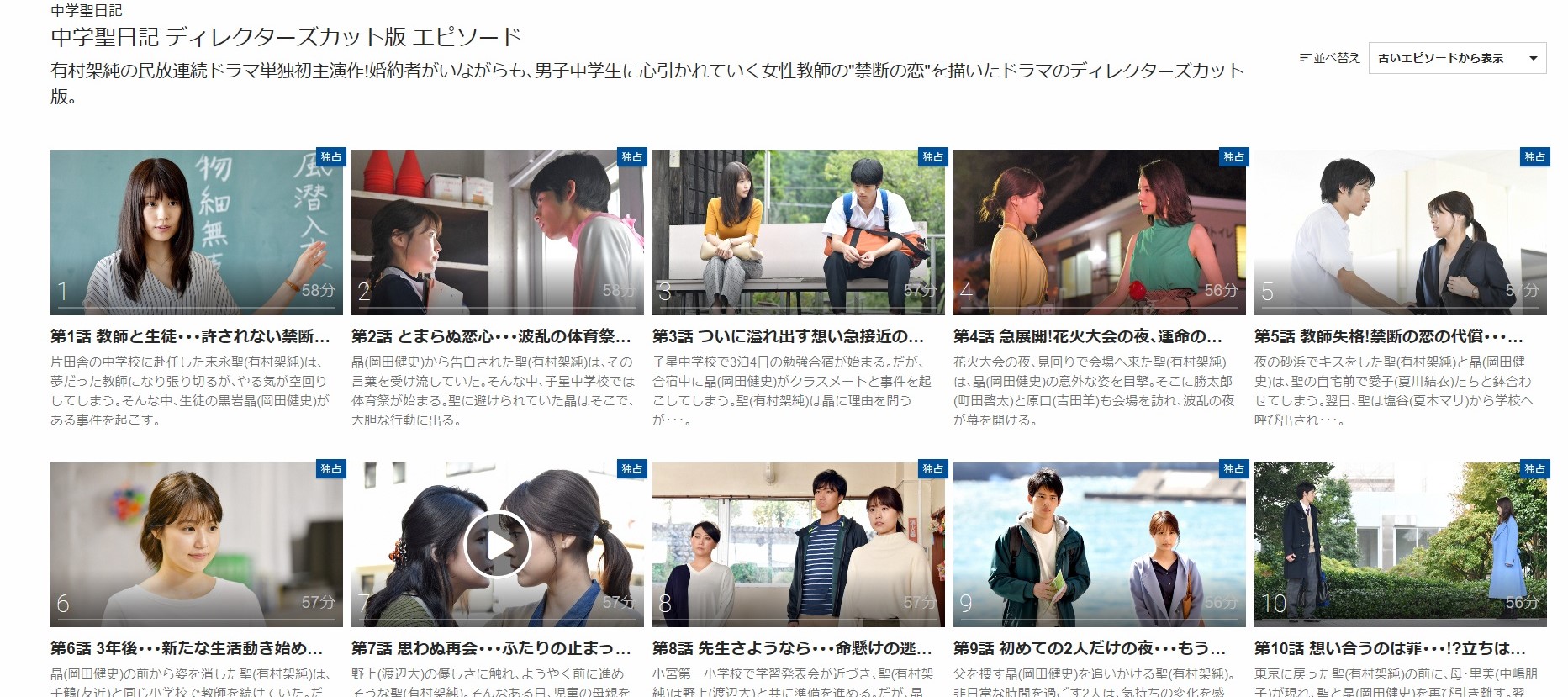Image resolution: width=1568 pixels, height=697 pixels.
Task: Open episode 1 thumbnail
Action: [x=196, y=233]
